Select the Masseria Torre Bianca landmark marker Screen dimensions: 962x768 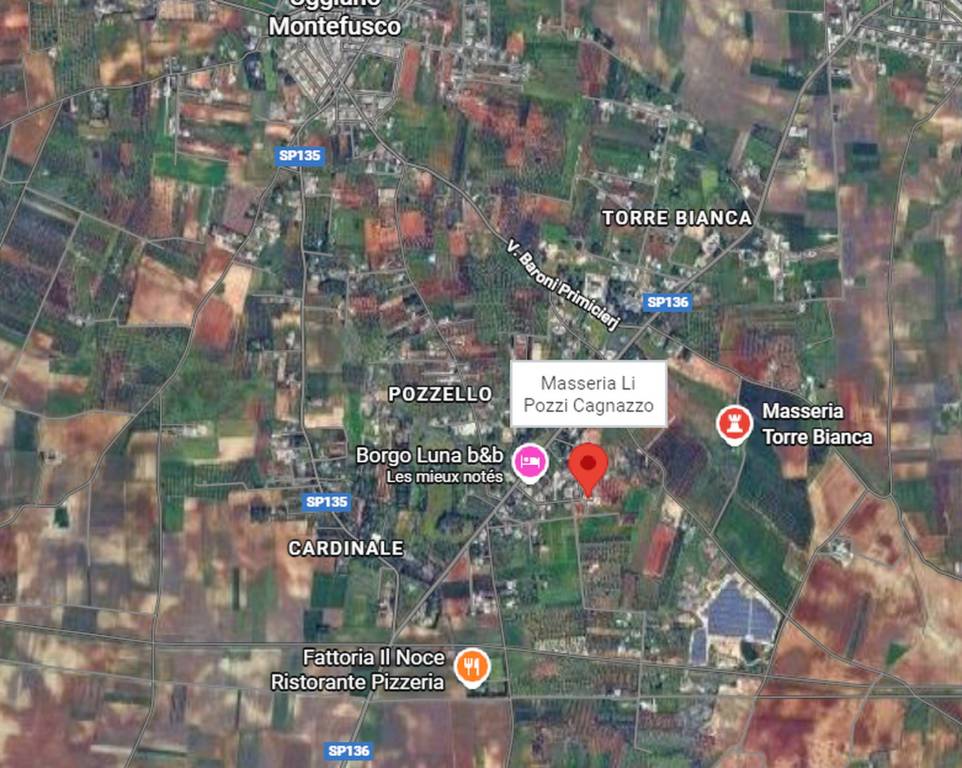[x=735, y=423]
